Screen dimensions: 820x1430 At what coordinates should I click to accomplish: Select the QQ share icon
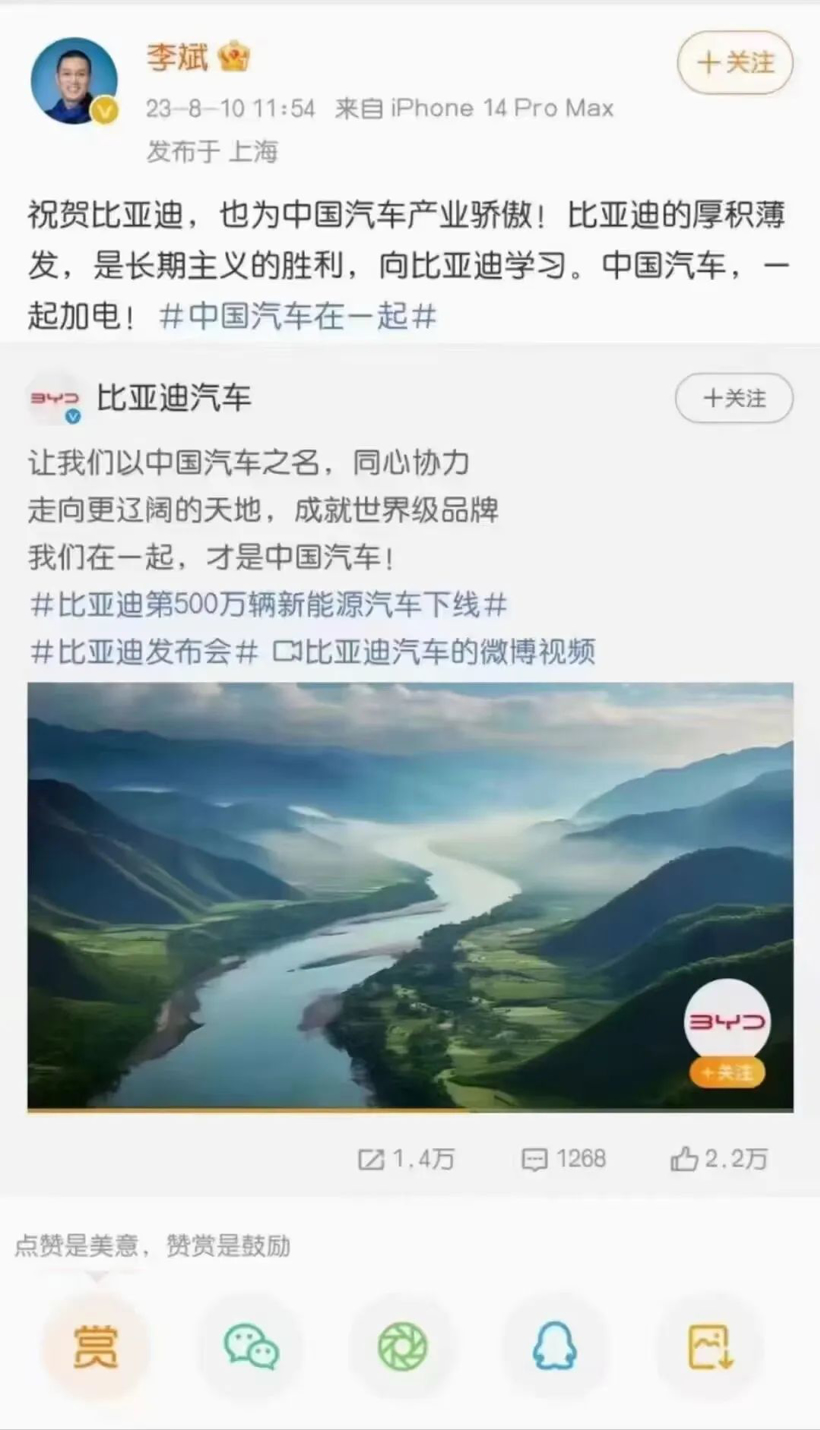(557, 1347)
